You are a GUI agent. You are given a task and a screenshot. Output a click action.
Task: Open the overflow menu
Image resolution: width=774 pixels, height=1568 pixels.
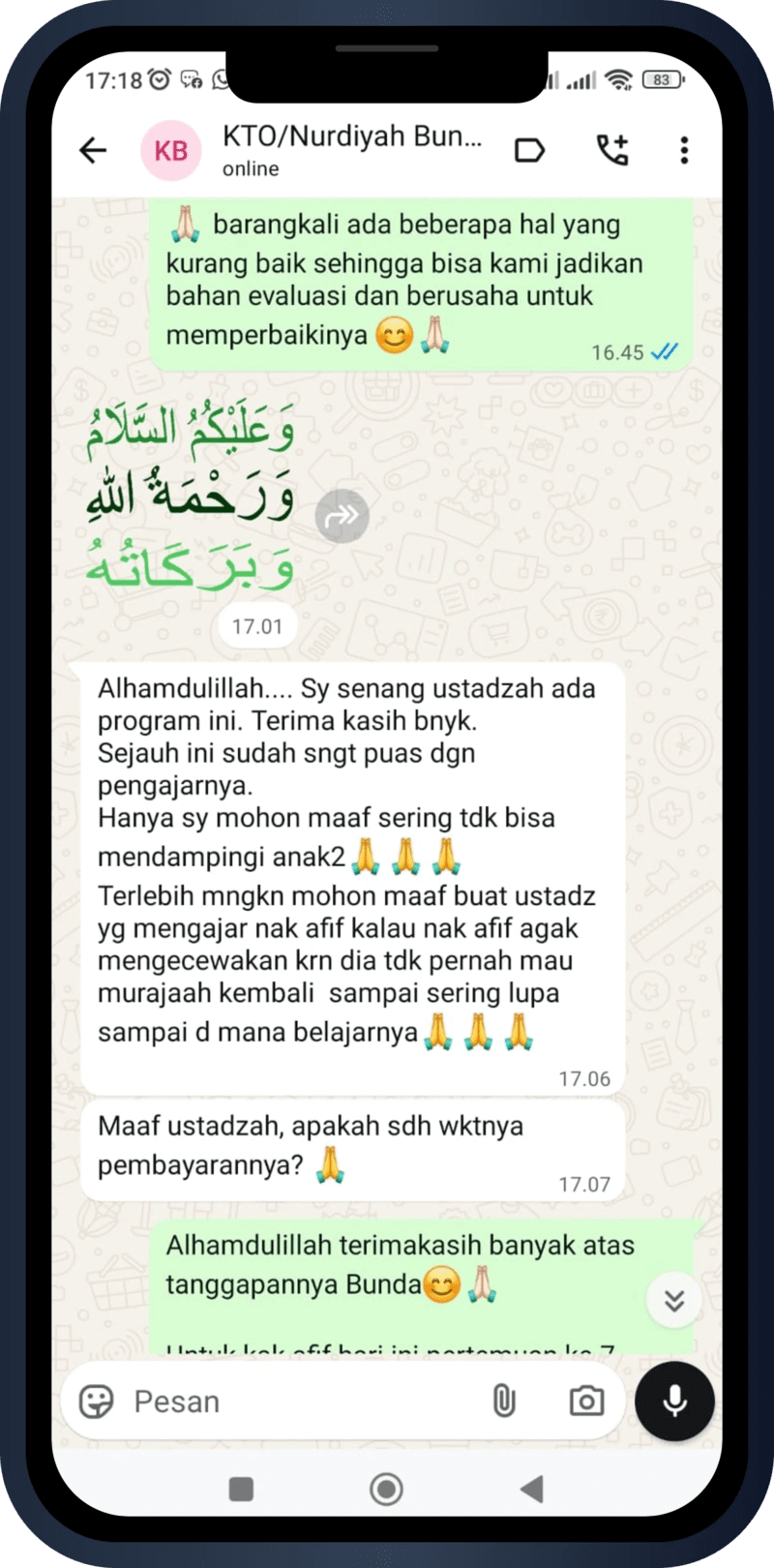[684, 150]
